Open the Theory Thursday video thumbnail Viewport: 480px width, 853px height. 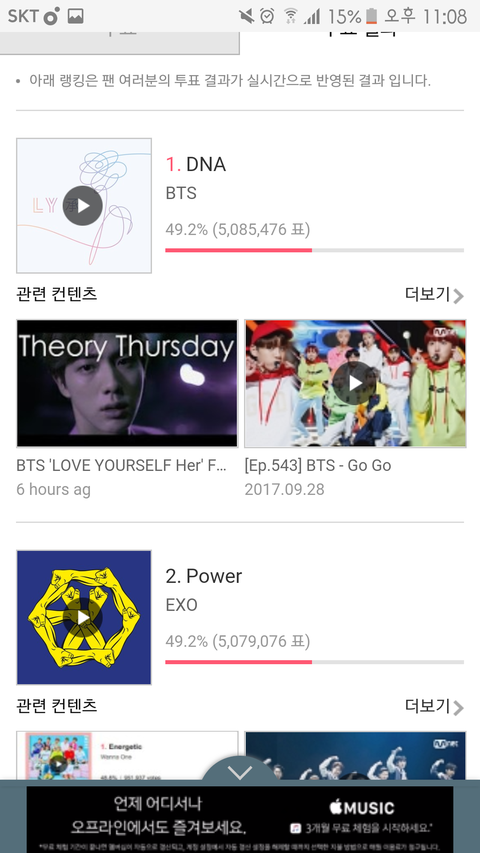pos(127,384)
